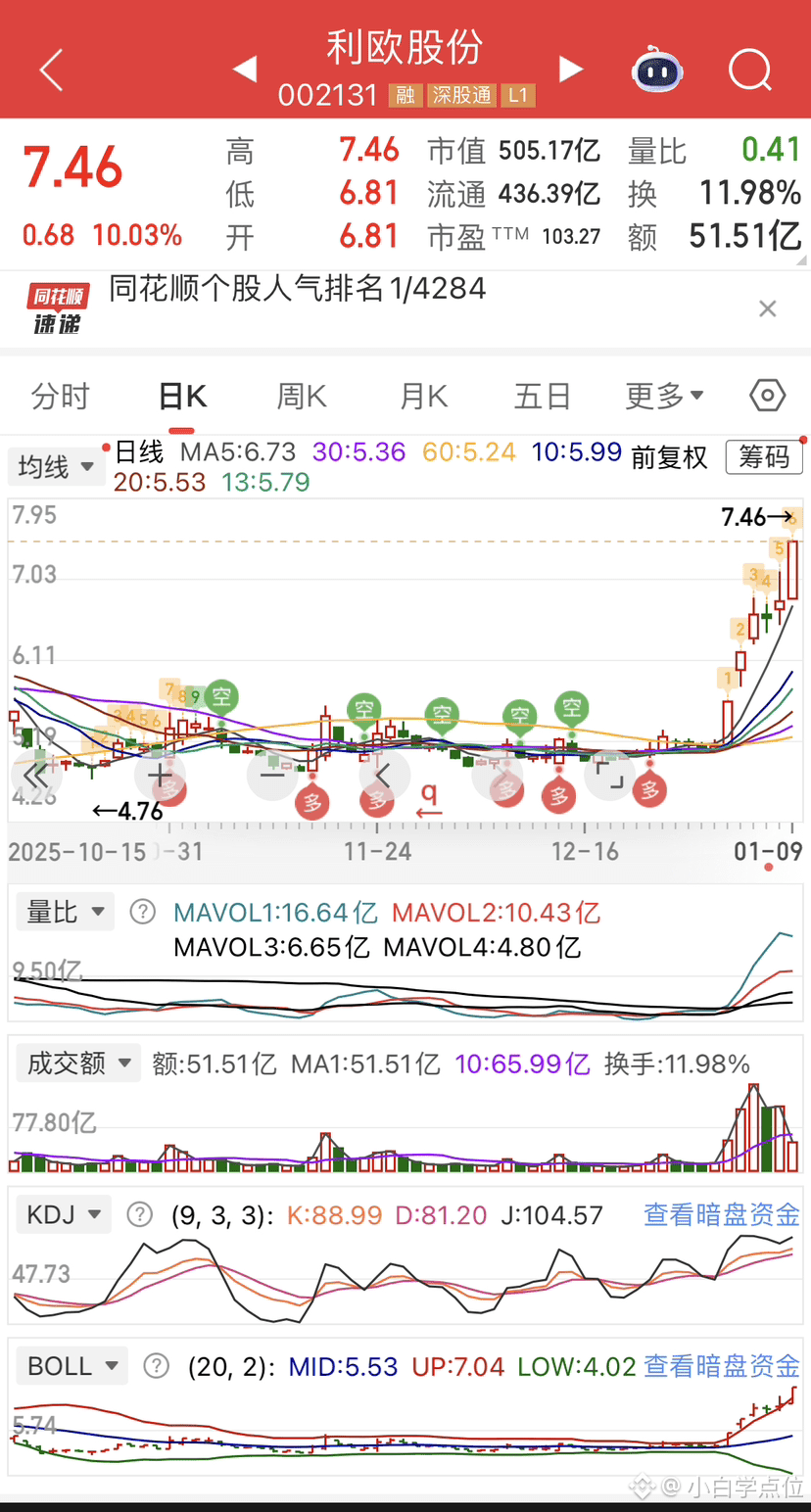
Task: Toggle the 前复权 price adjustment mode
Action: click(x=670, y=457)
